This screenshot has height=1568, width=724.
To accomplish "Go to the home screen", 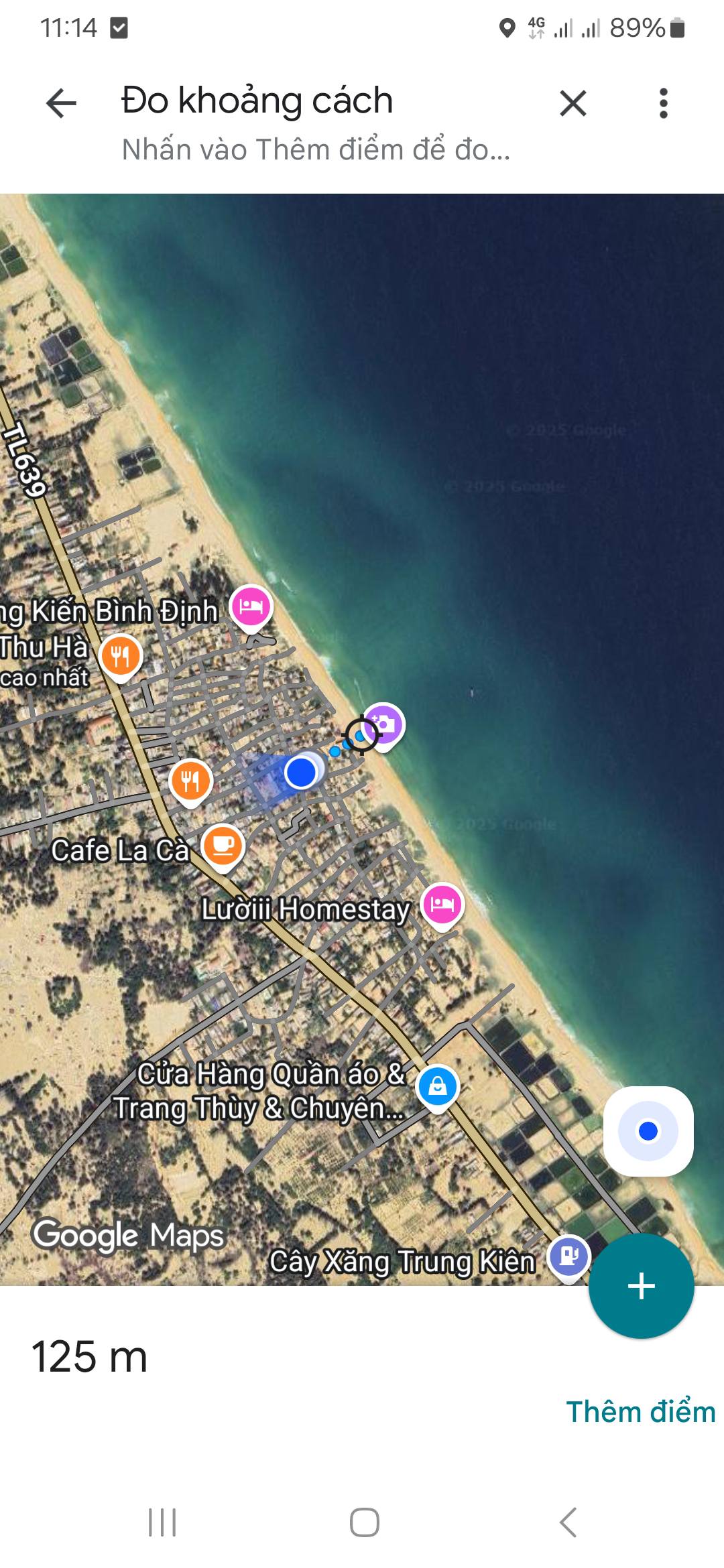I will click(364, 1522).
